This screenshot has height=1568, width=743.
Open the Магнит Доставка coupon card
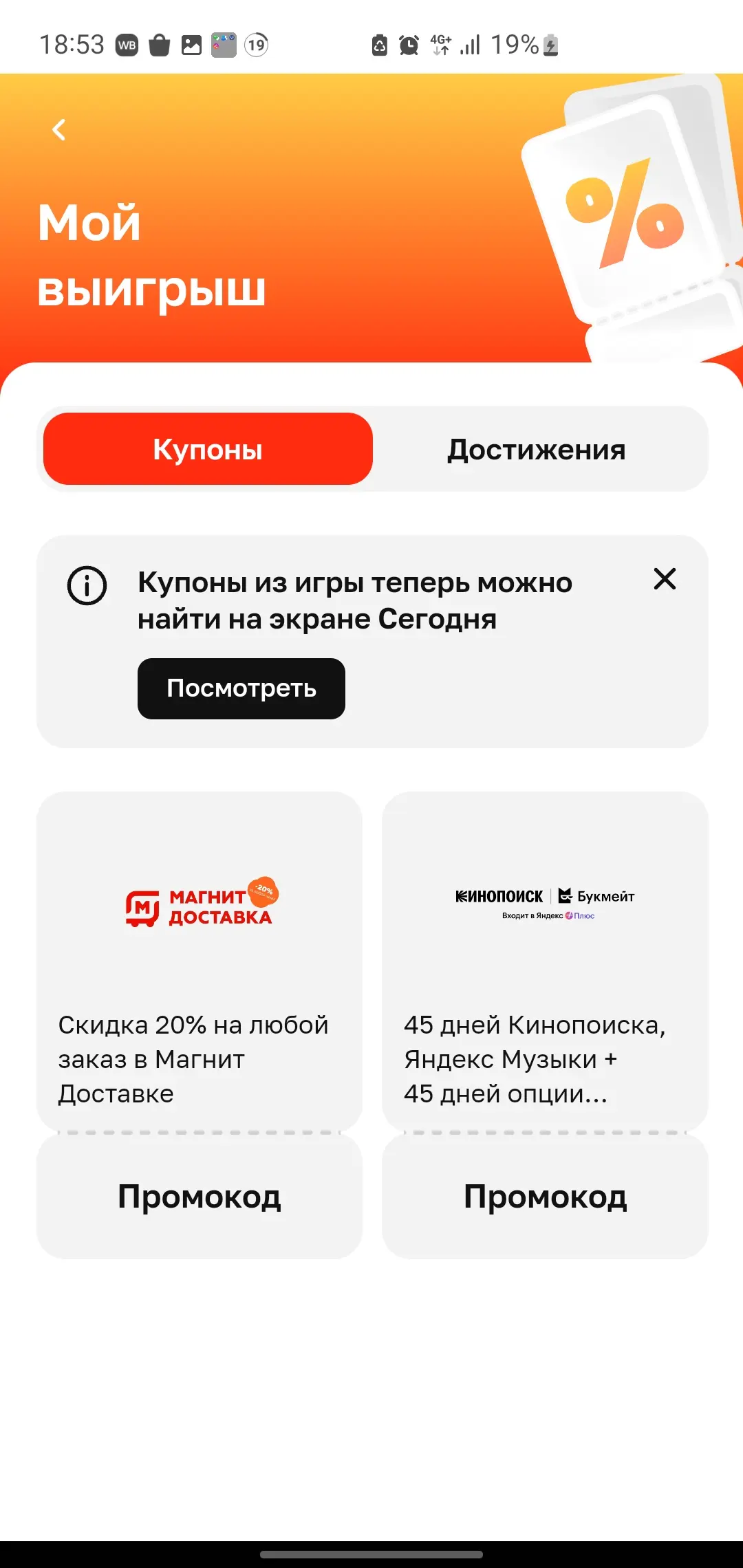200,961
